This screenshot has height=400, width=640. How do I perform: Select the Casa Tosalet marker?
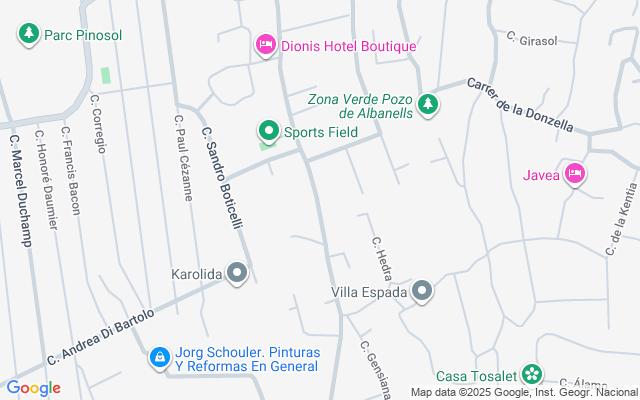(x=532, y=375)
